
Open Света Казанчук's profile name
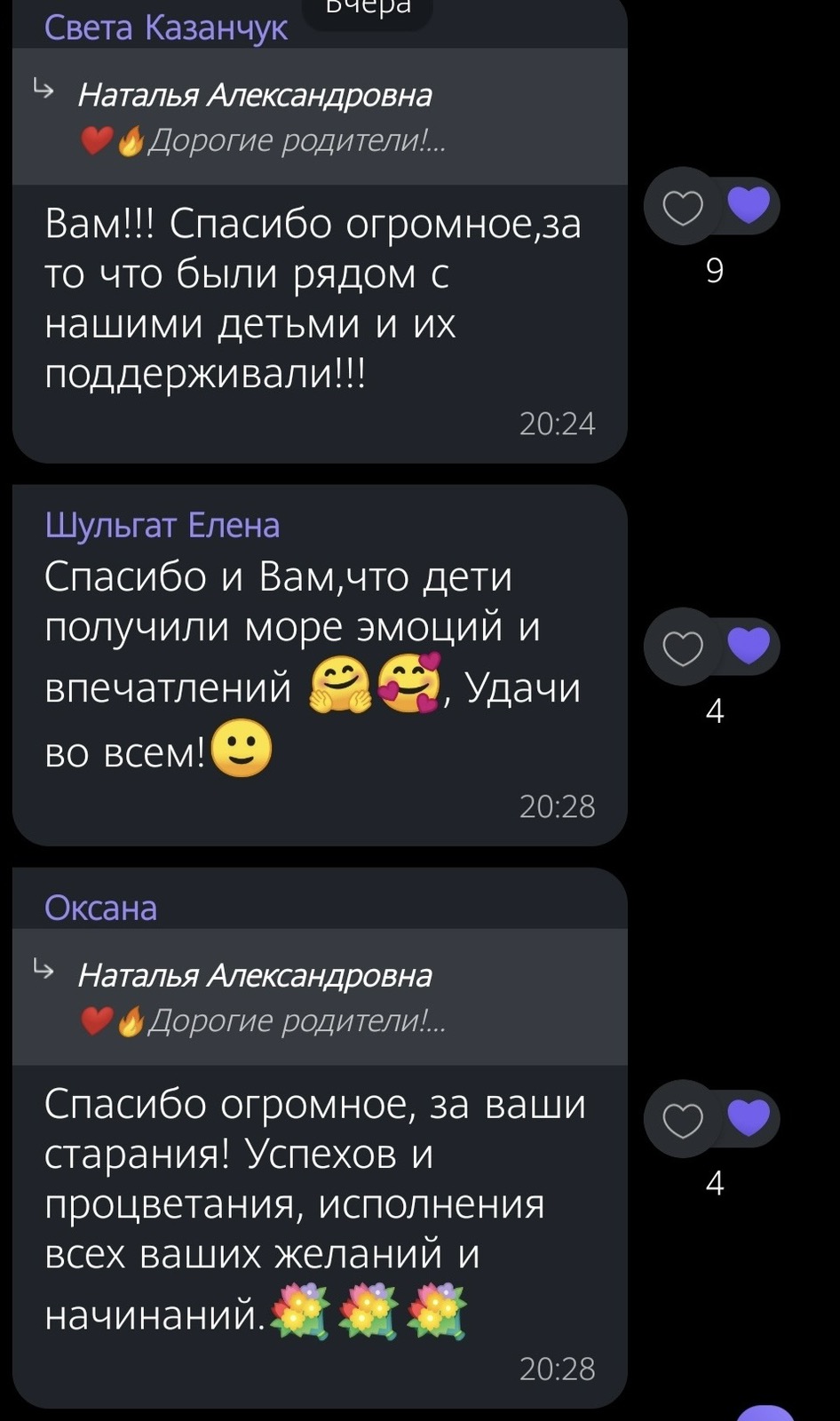[166, 28]
